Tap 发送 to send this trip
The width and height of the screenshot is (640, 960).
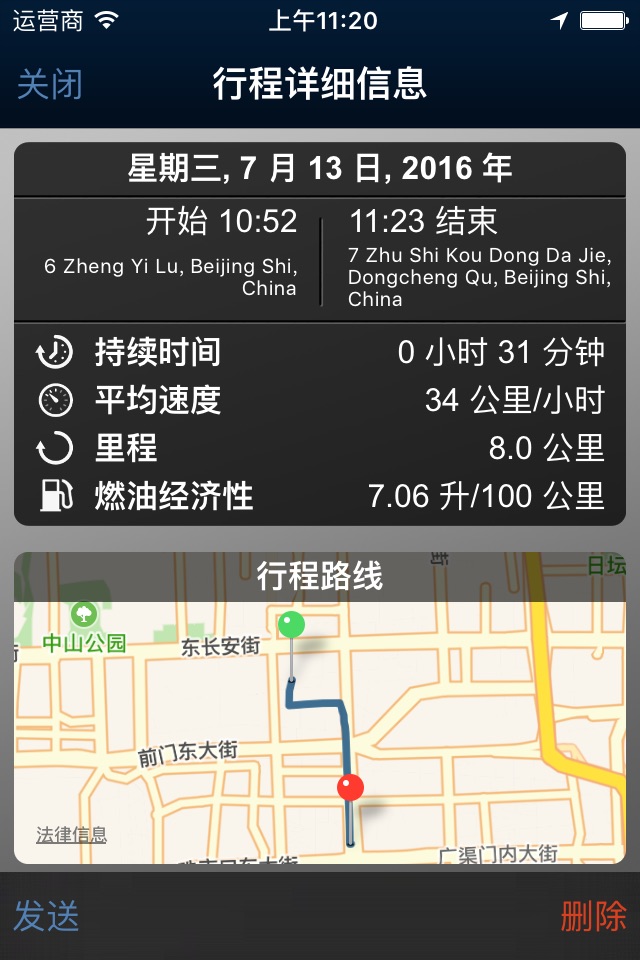click(x=46, y=916)
